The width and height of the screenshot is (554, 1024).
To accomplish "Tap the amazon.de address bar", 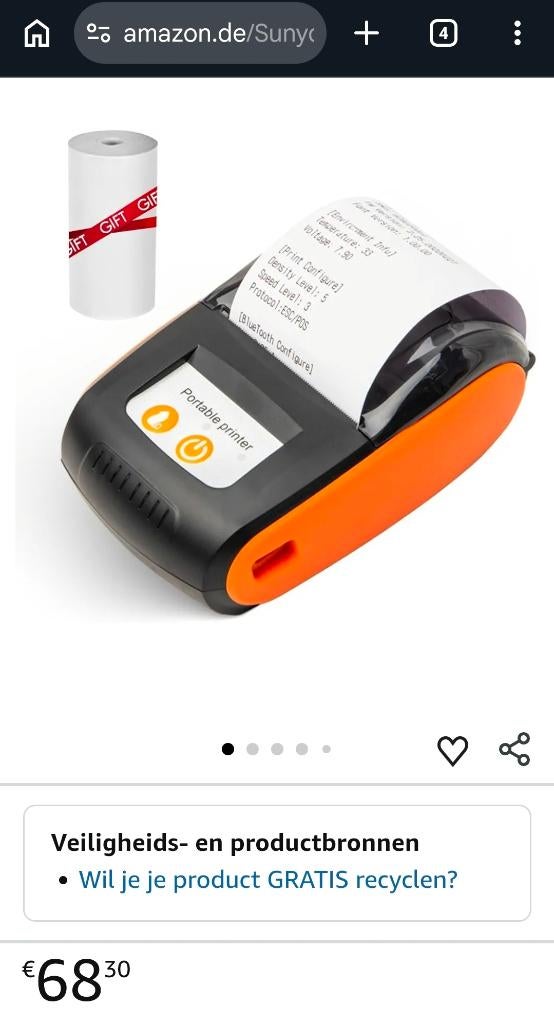I will click(x=200, y=33).
